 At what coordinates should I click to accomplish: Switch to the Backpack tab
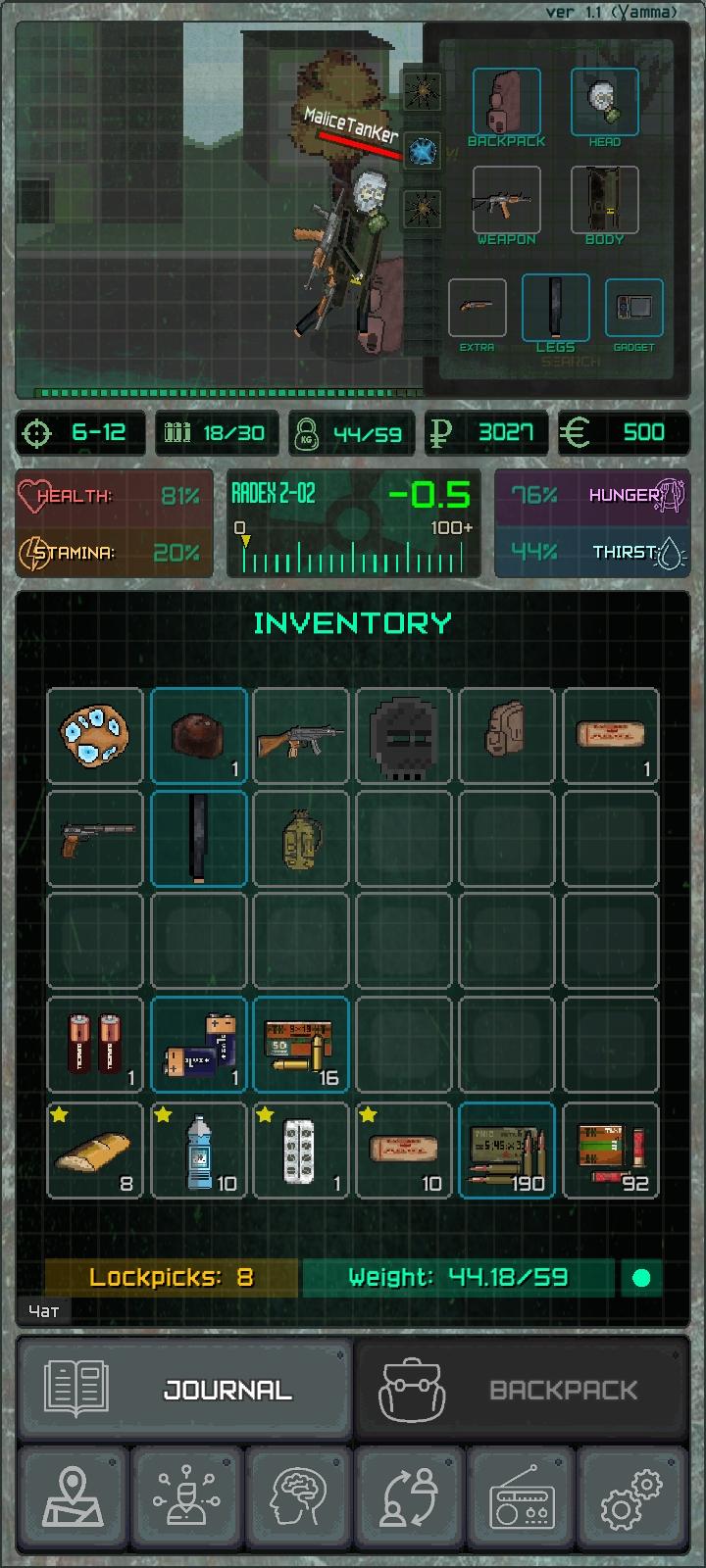point(522,1389)
